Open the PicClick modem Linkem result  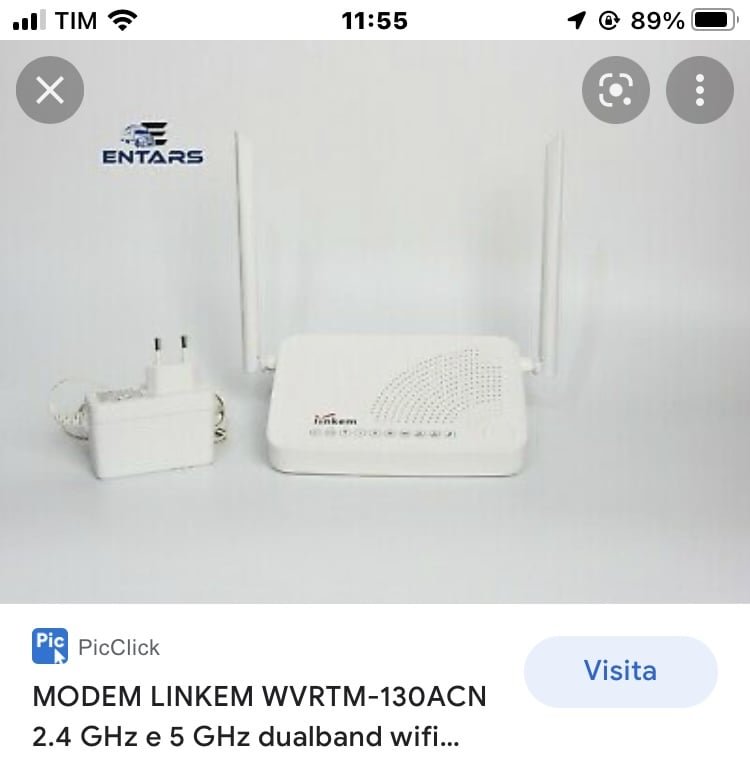(x=260, y=717)
